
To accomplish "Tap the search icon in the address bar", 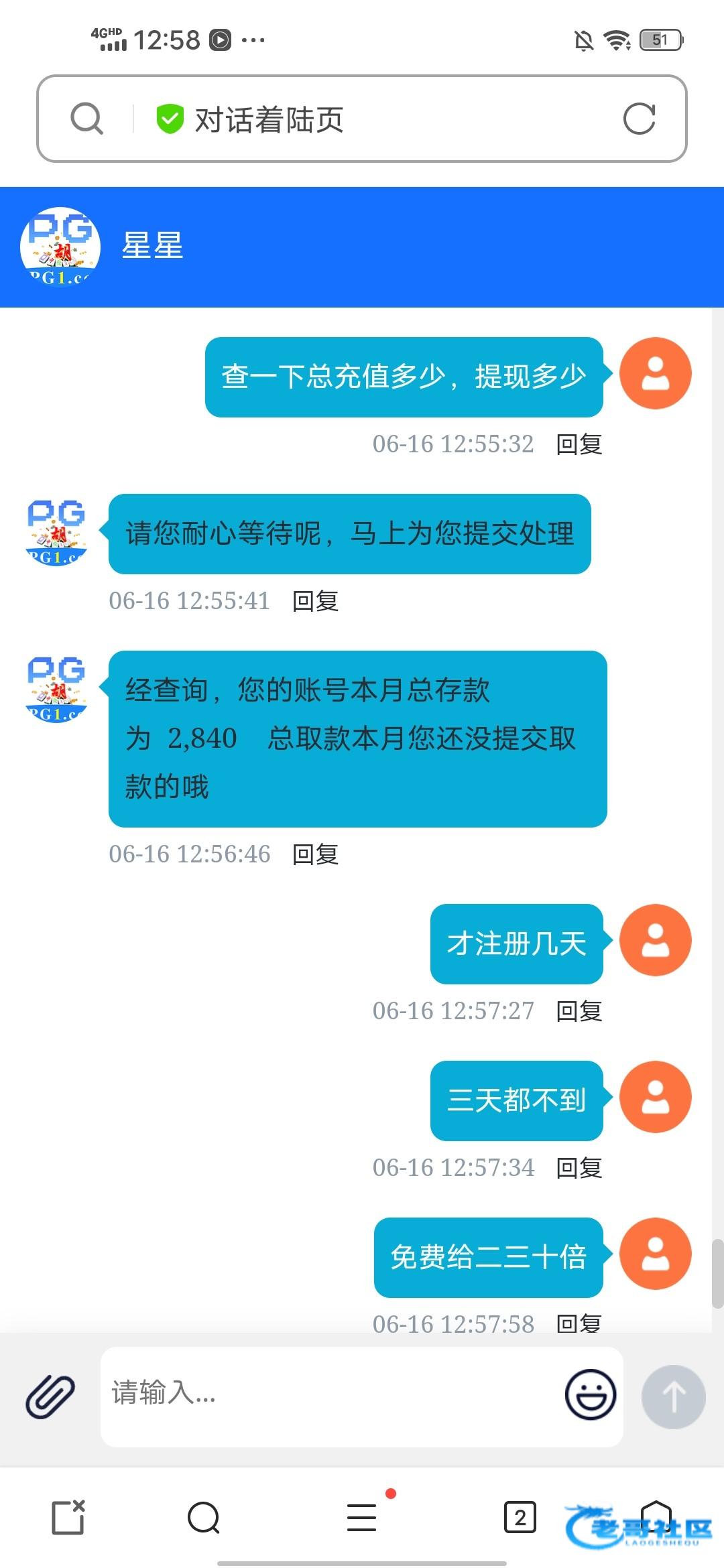I will [x=87, y=119].
